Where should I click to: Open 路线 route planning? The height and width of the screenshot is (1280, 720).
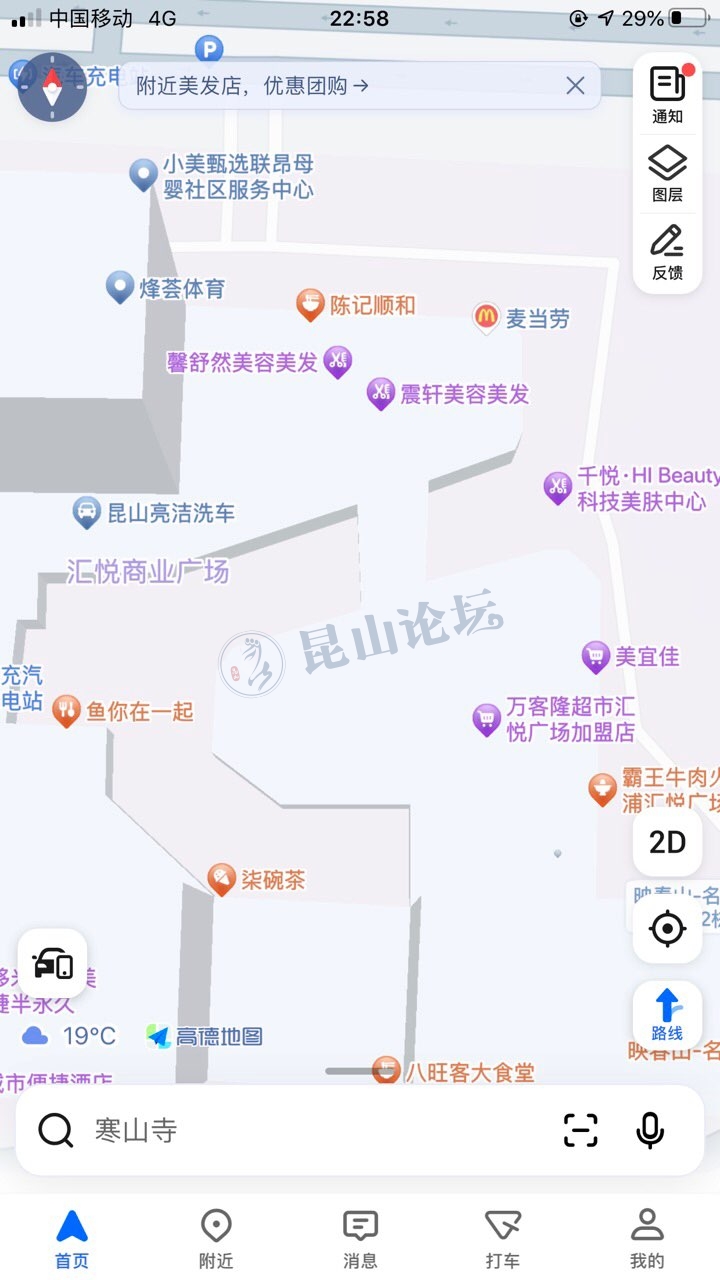(667, 1015)
